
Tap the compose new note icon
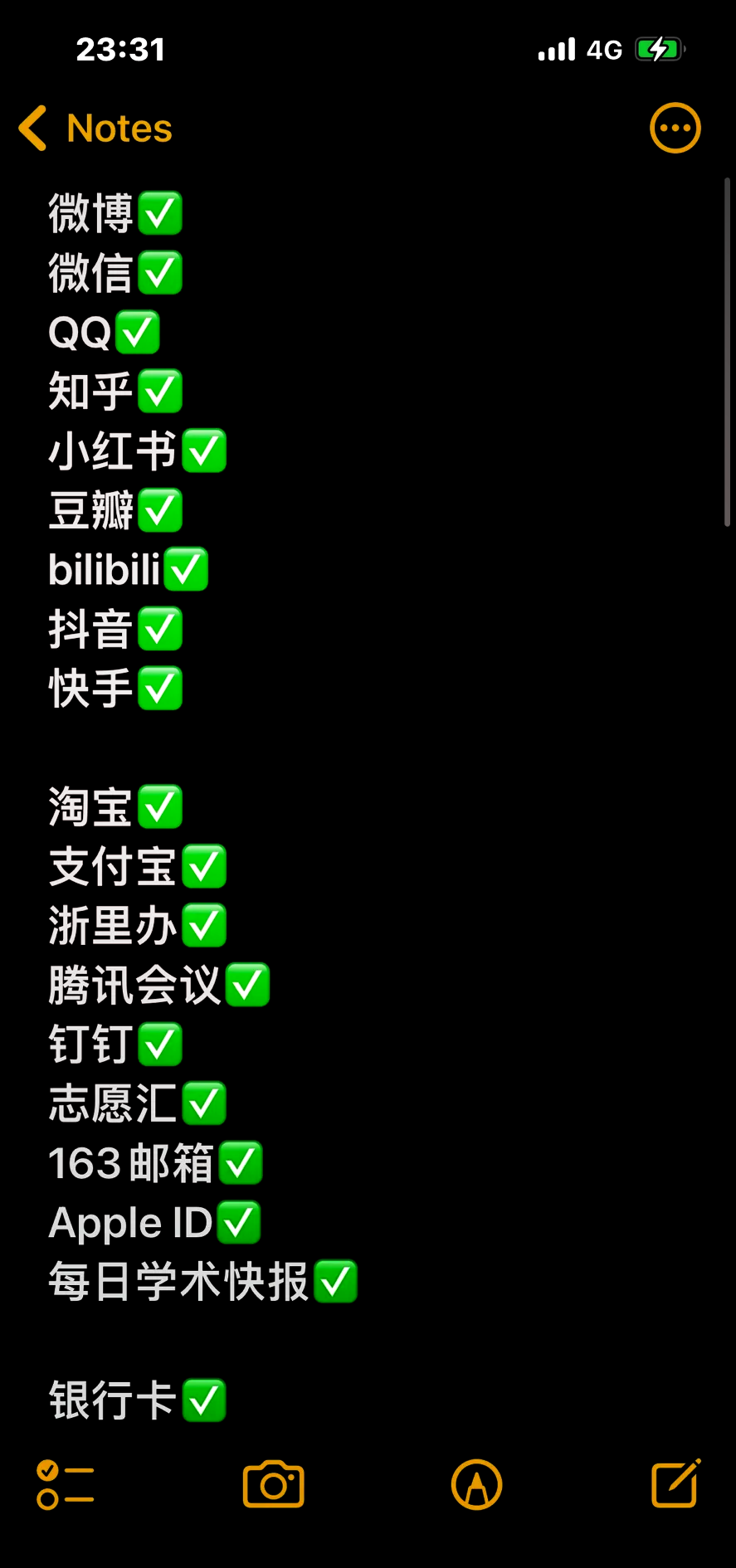pos(675,1485)
